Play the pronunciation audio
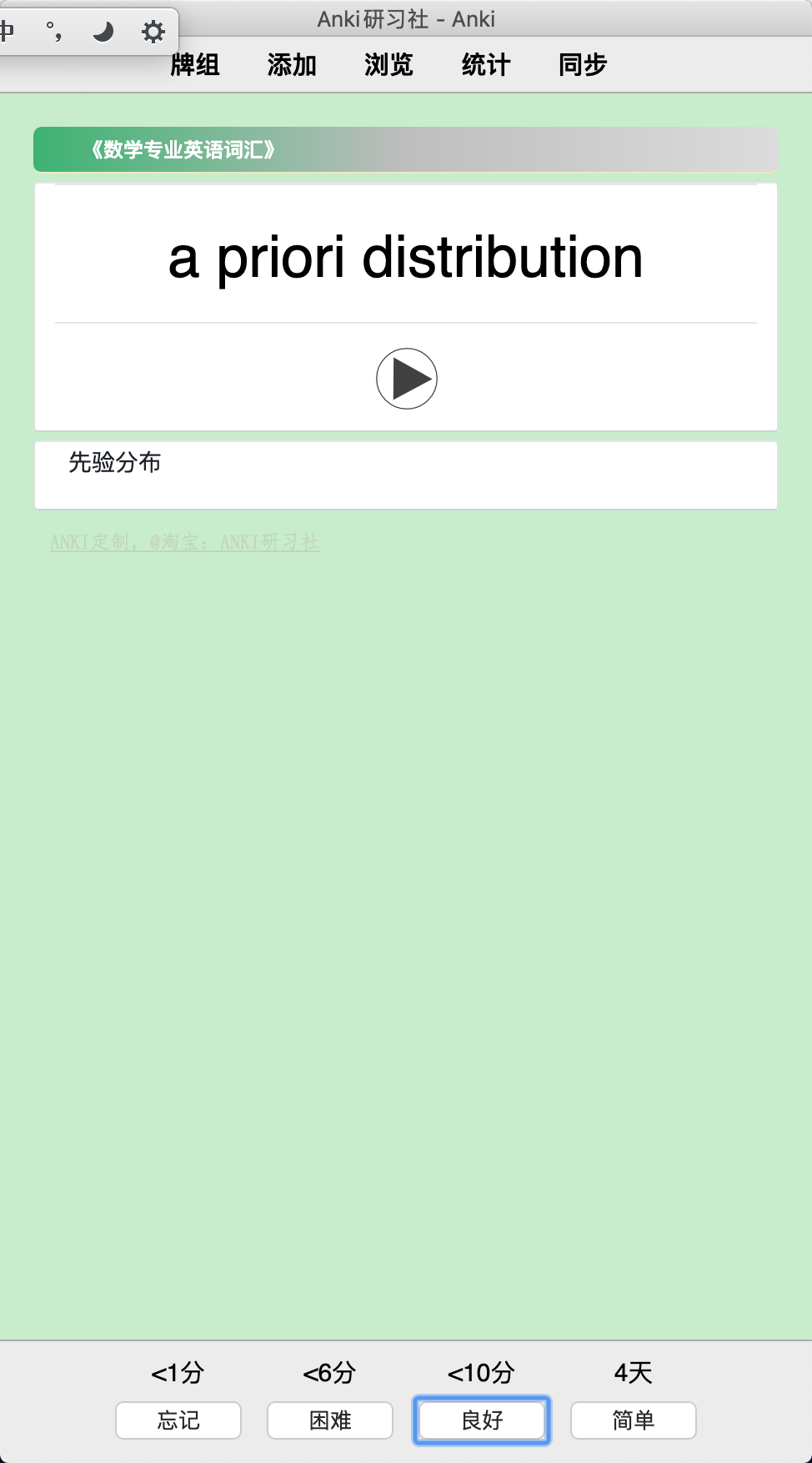 (406, 379)
